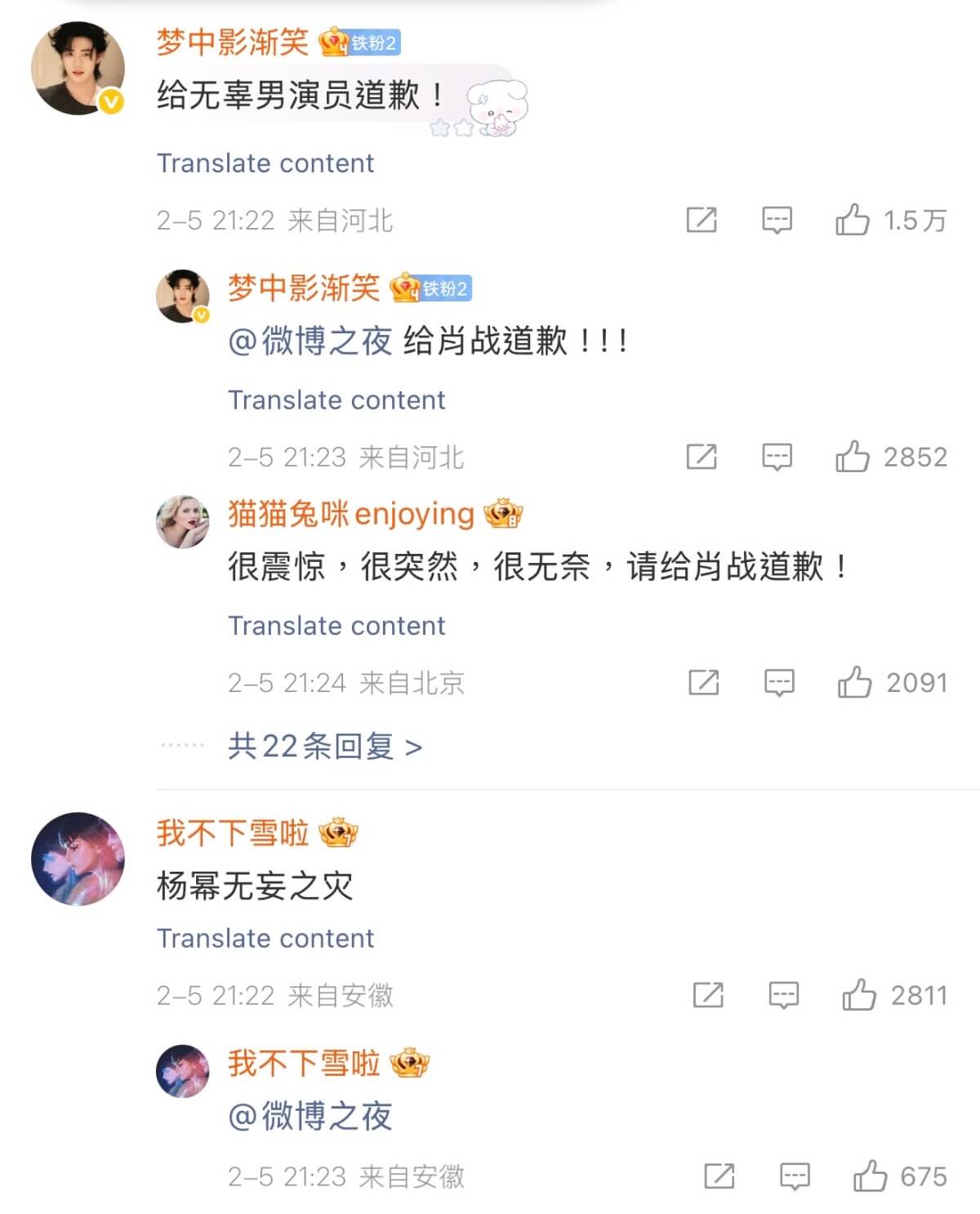Reply to the comment 杨幂无妄之灾
This screenshot has width=980, height=1214.
[x=784, y=995]
